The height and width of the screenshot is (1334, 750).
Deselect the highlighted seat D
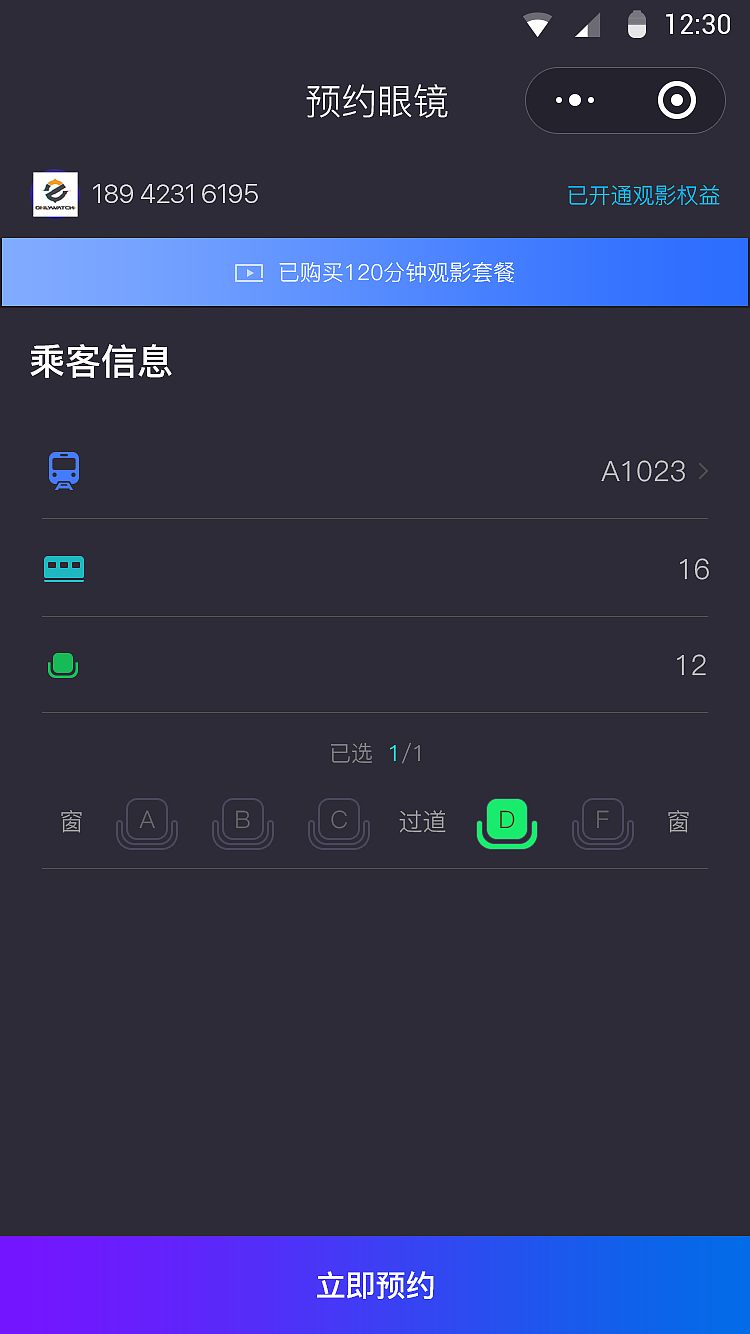point(506,823)
